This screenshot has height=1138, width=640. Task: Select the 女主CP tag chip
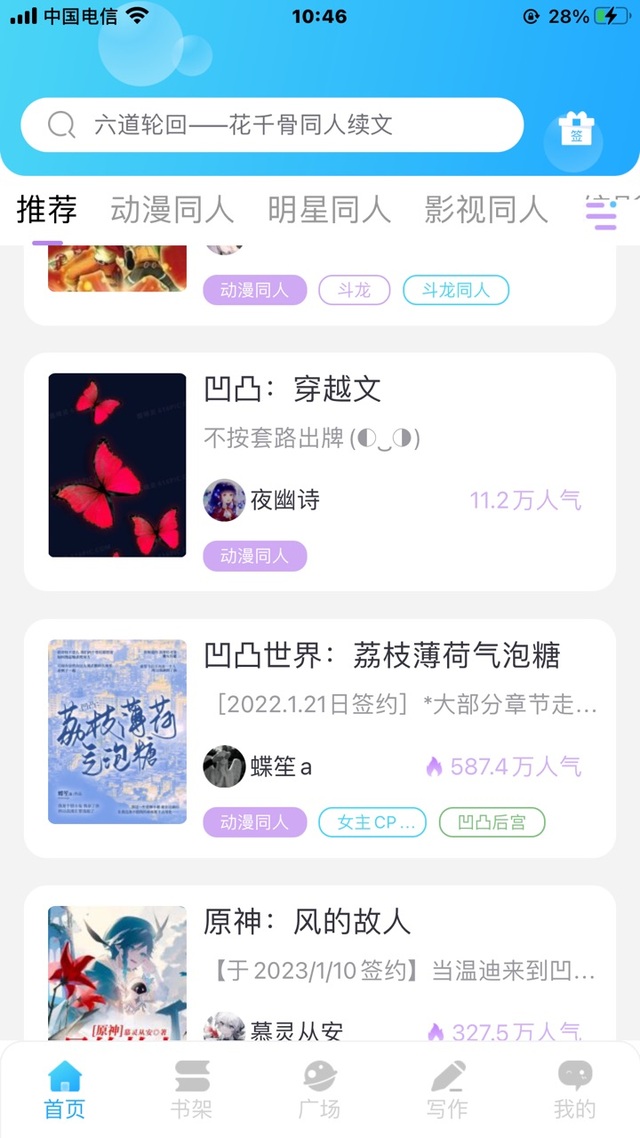(373, 822)
